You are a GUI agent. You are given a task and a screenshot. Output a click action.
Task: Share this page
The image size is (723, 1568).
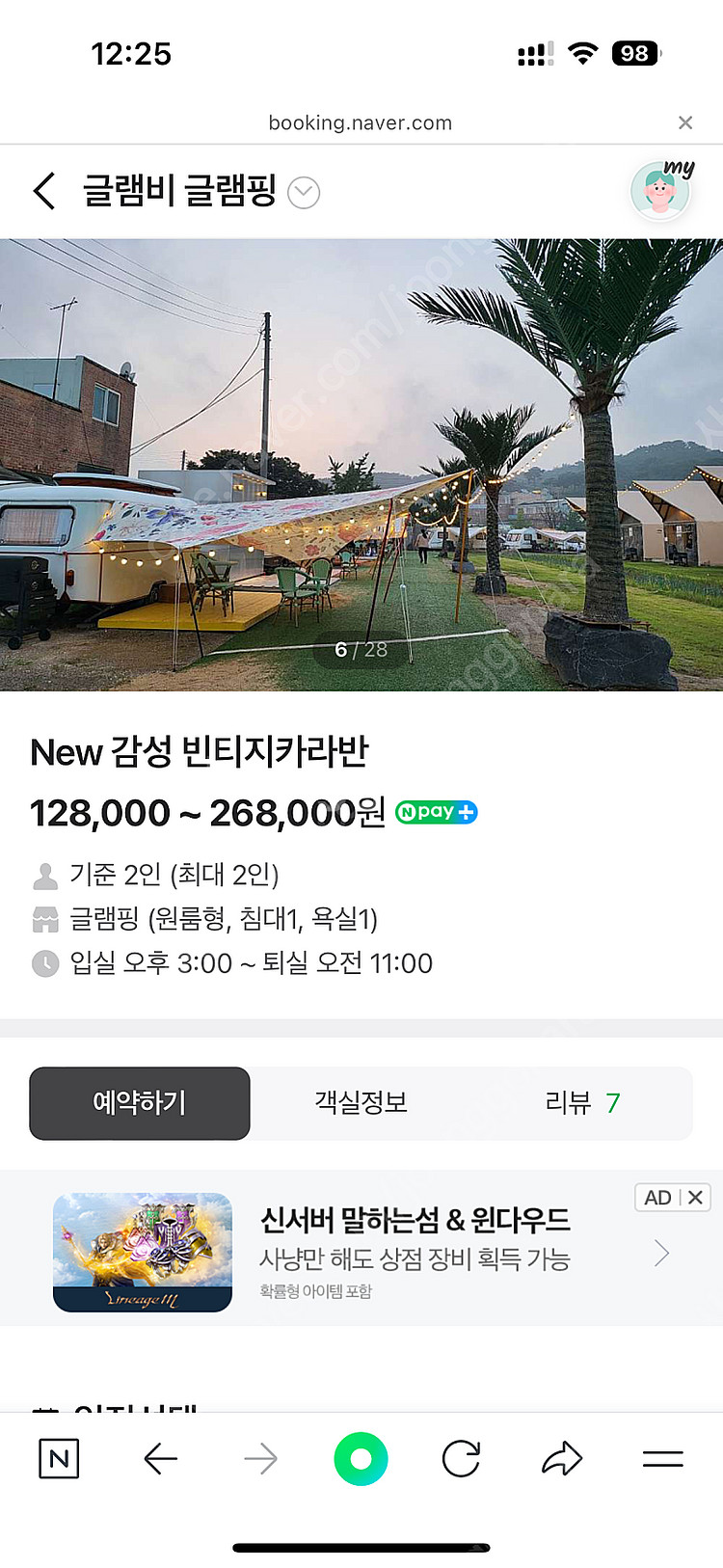pyautogui.click(x=562, y=1459)
